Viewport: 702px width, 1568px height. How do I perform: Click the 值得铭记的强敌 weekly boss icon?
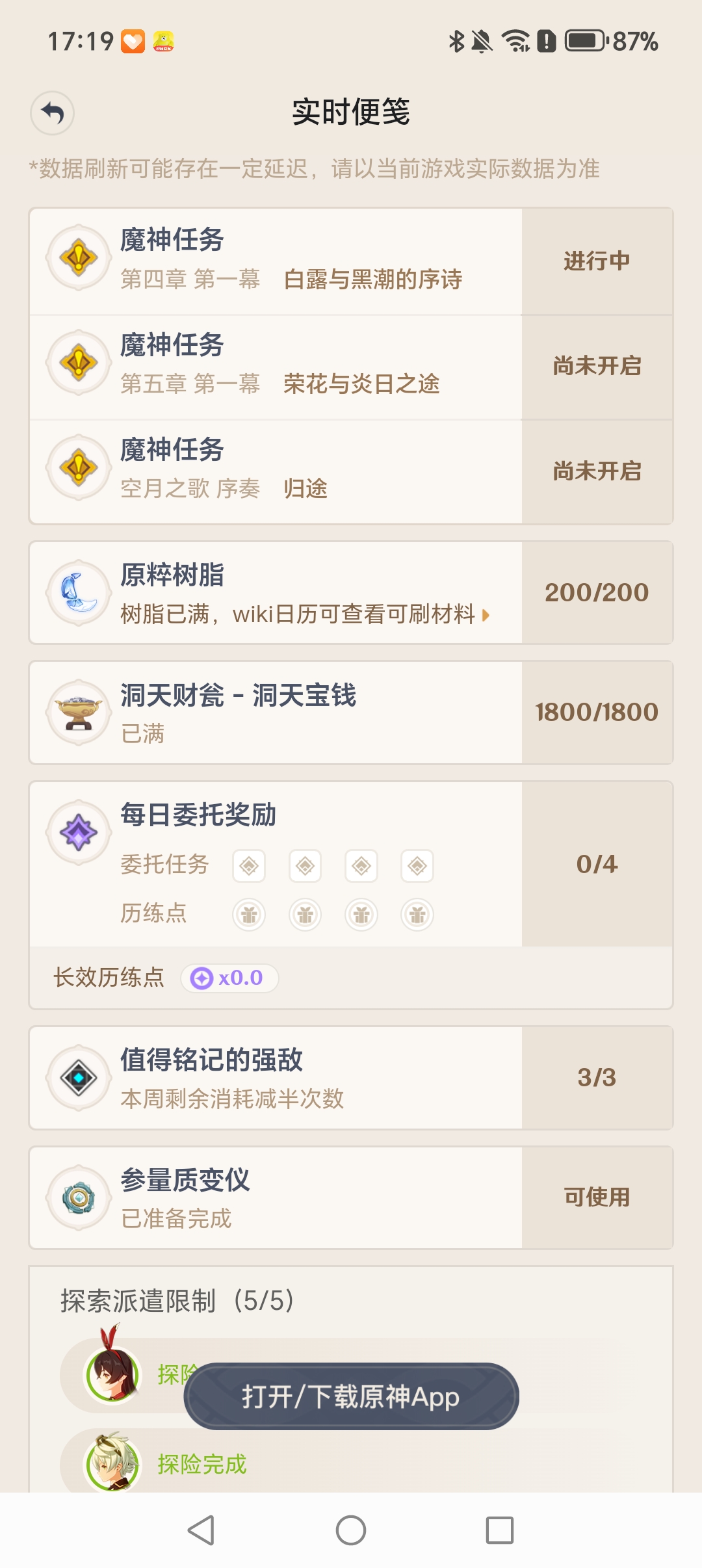coord(77,1076)
